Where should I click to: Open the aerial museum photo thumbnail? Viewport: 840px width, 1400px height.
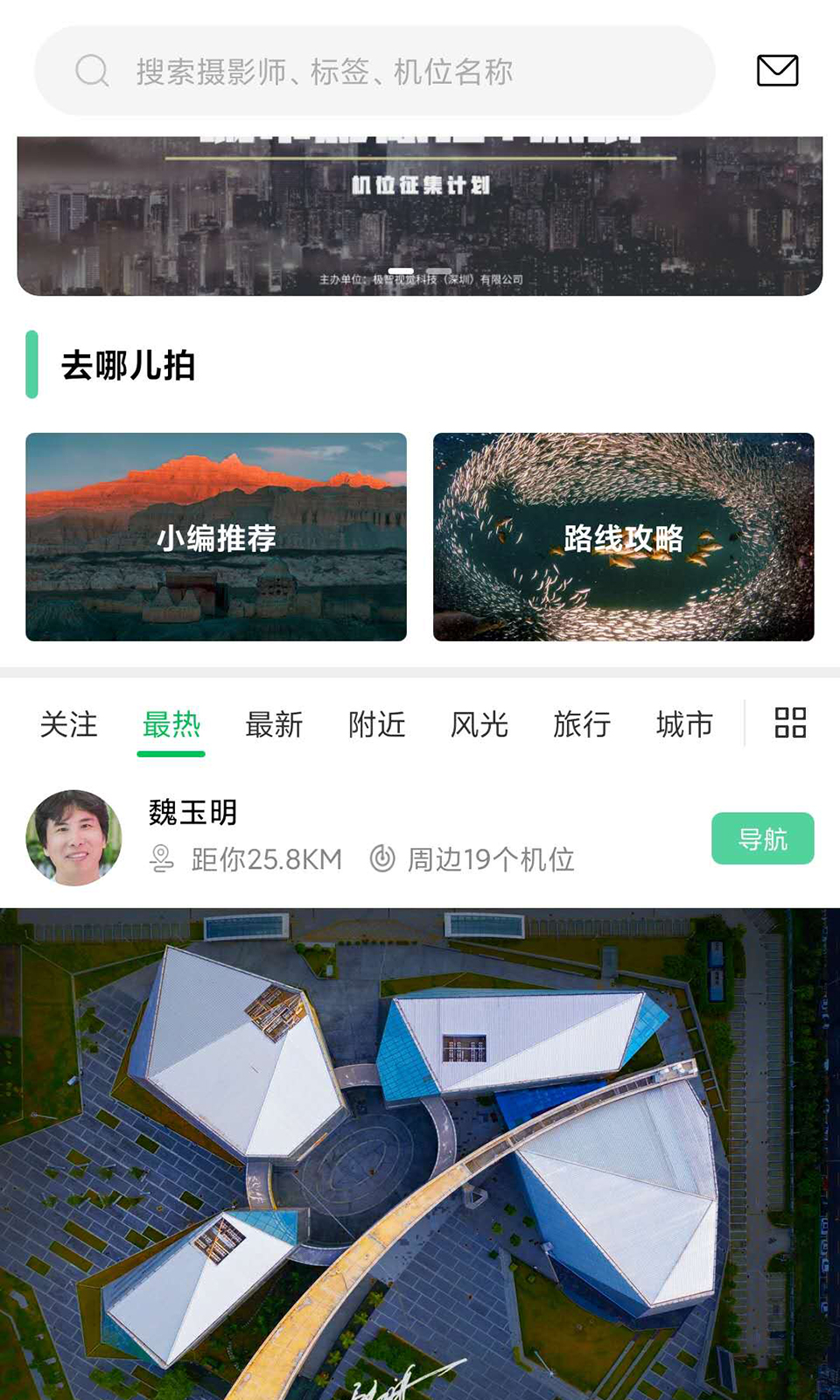click(x=420, y=1146)
